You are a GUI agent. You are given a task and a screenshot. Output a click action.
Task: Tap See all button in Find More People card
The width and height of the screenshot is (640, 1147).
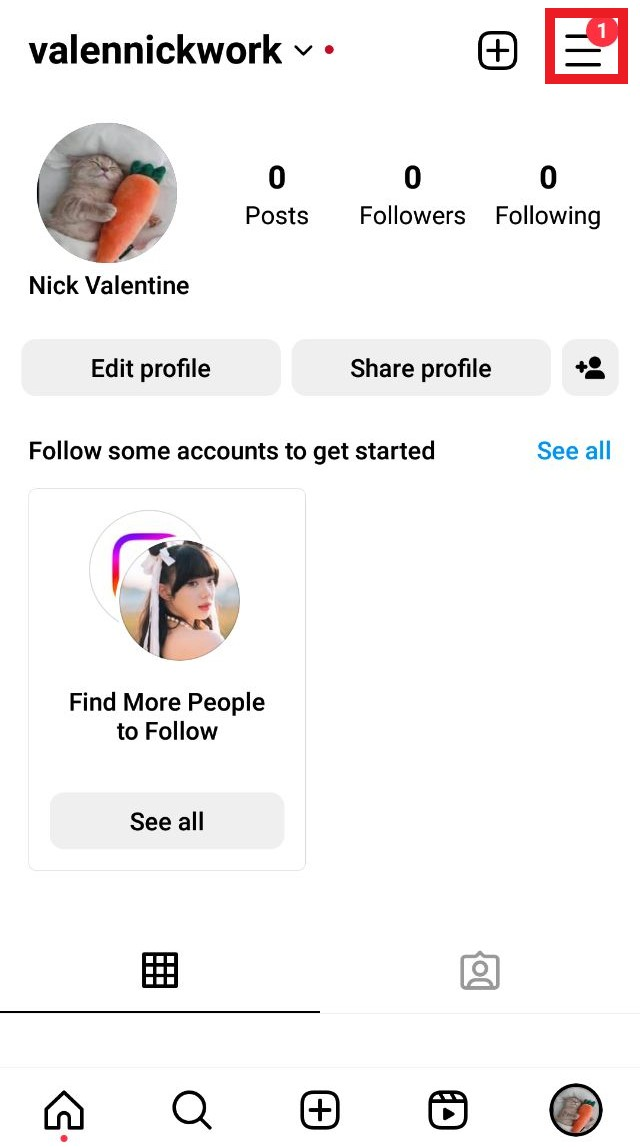click(167, 821)
